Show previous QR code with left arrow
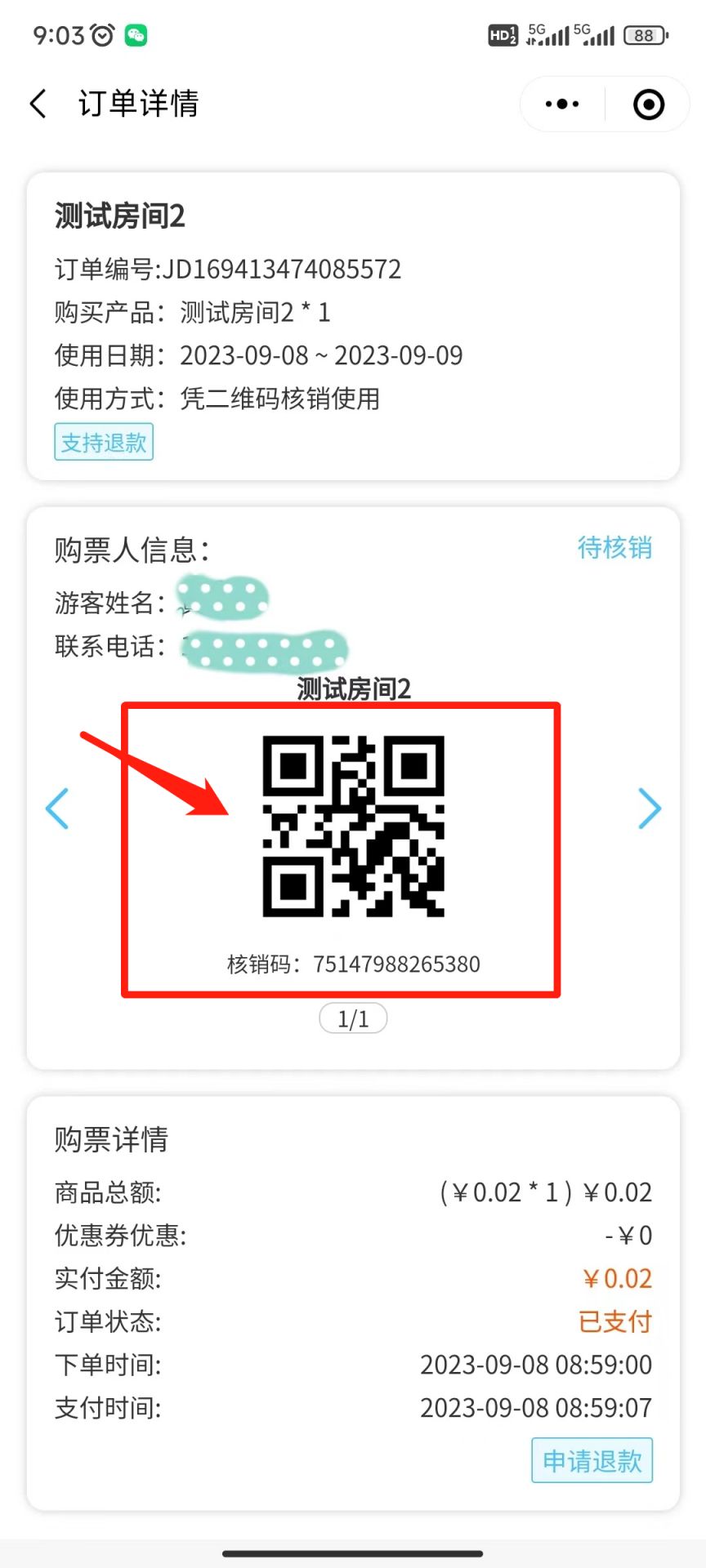This screenshot has height=1568, width=706. point(57,808)
